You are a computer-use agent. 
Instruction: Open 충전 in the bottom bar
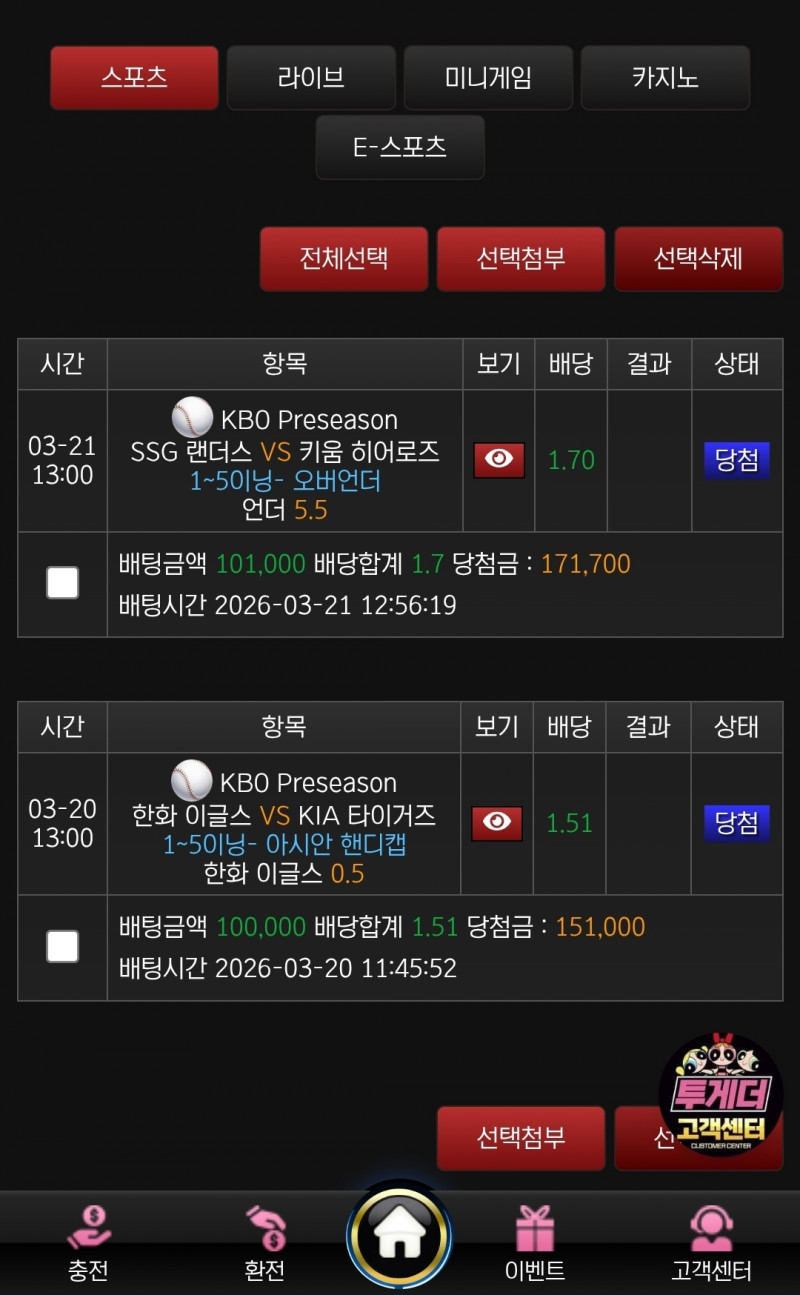(88, 1243)
